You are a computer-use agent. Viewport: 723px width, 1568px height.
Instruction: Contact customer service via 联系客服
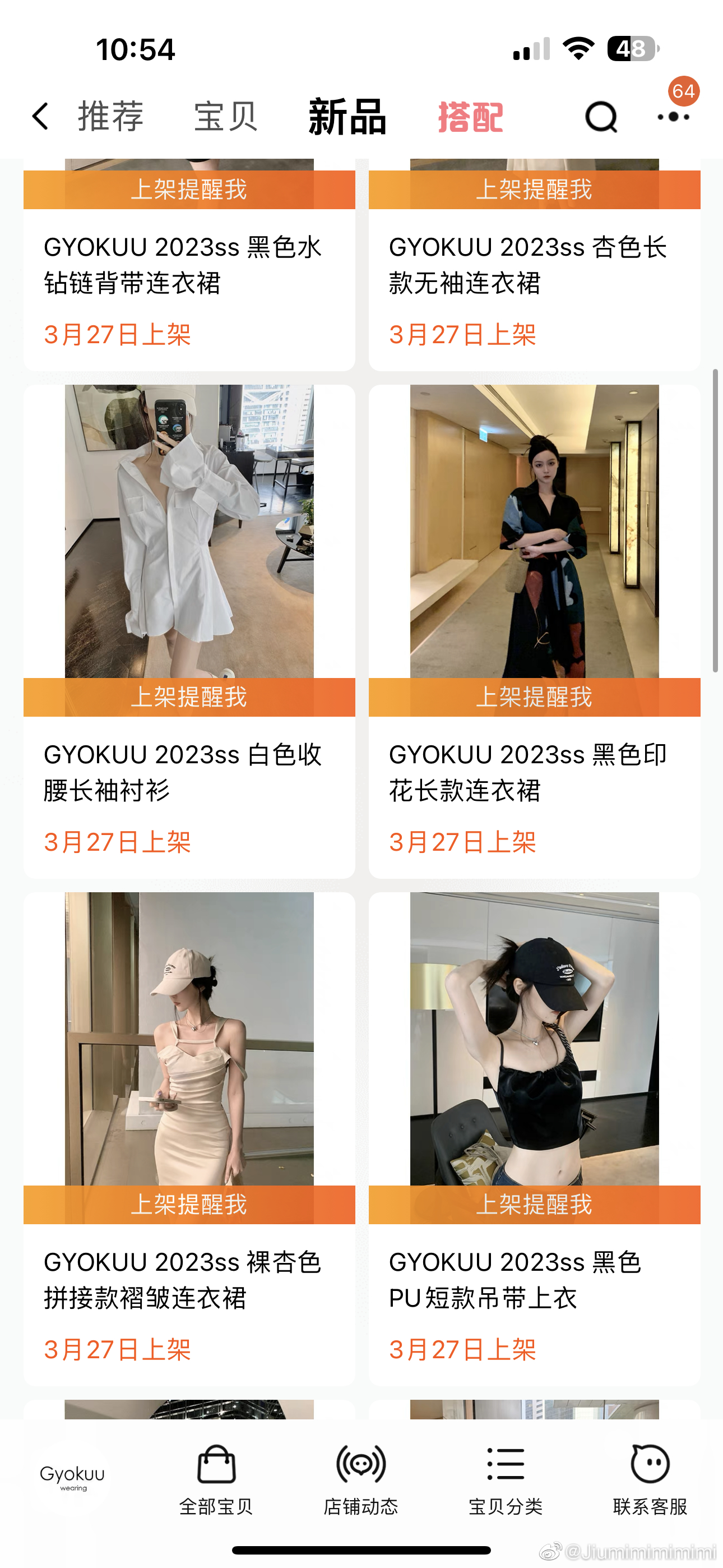(x=650, y=1479)
